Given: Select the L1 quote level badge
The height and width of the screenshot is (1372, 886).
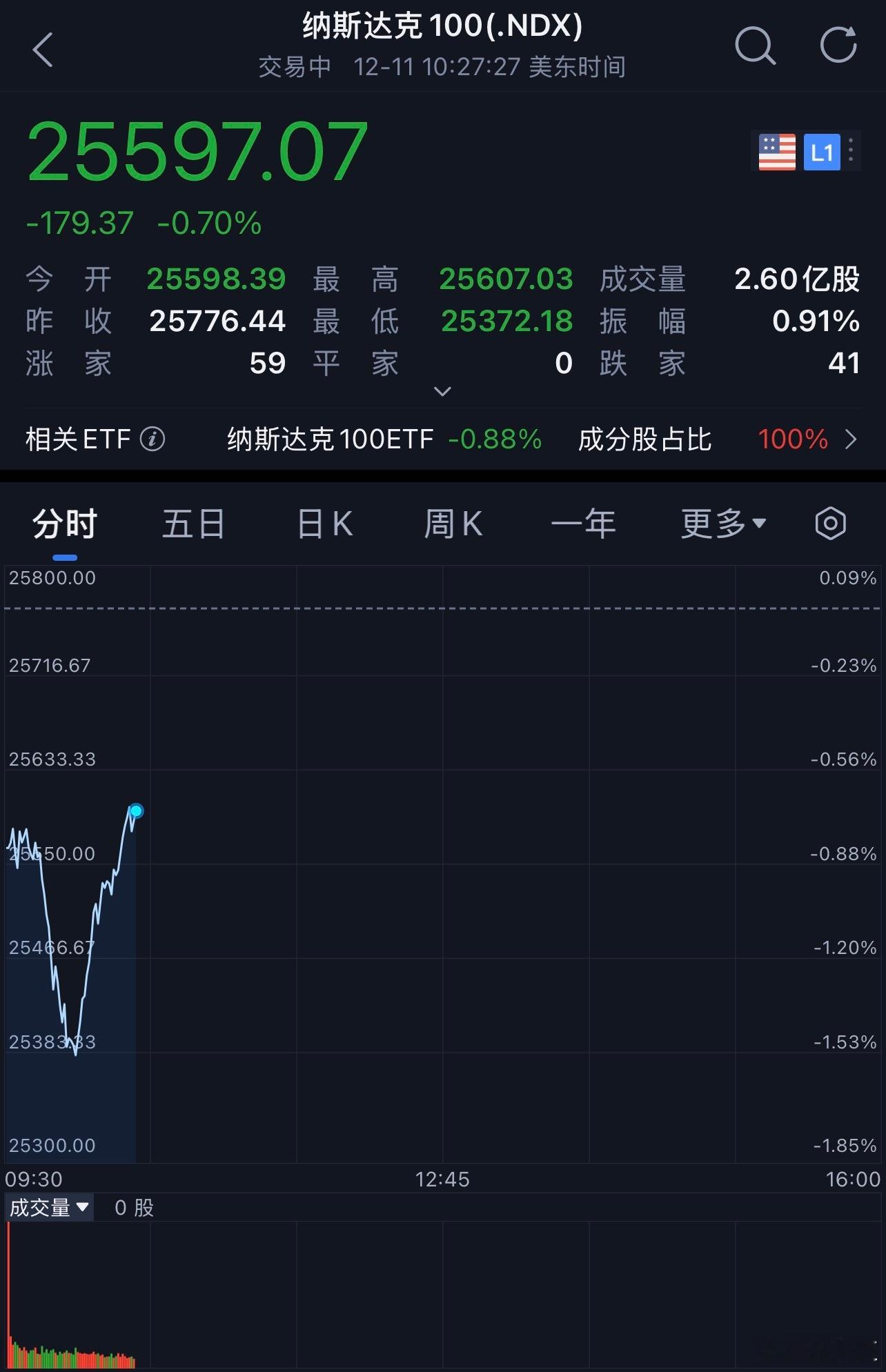Looking at the screenshot, I should pos(823,152).
